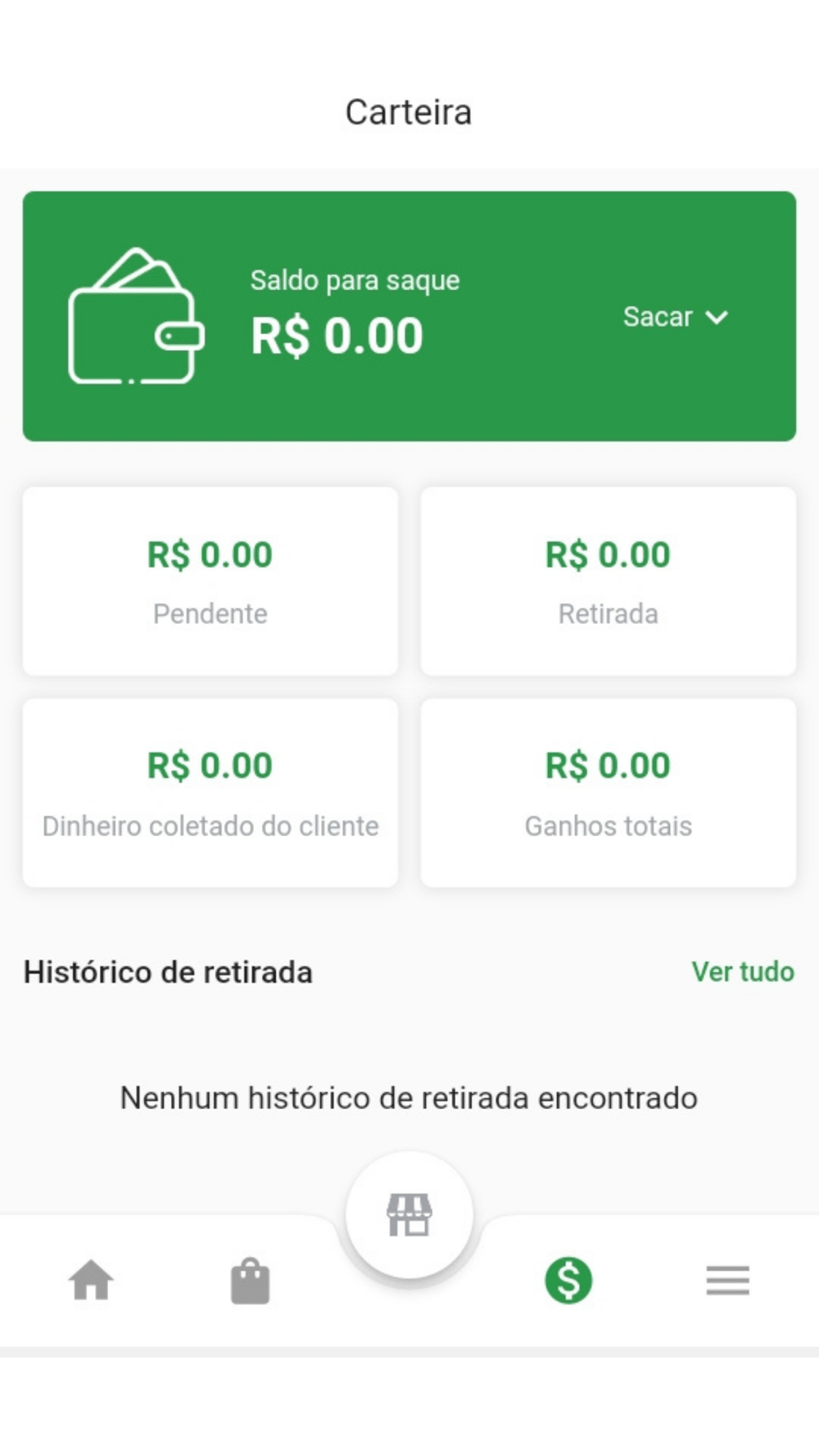
Task: Select the wallet dollar tab
Action: click(568, 1280)
